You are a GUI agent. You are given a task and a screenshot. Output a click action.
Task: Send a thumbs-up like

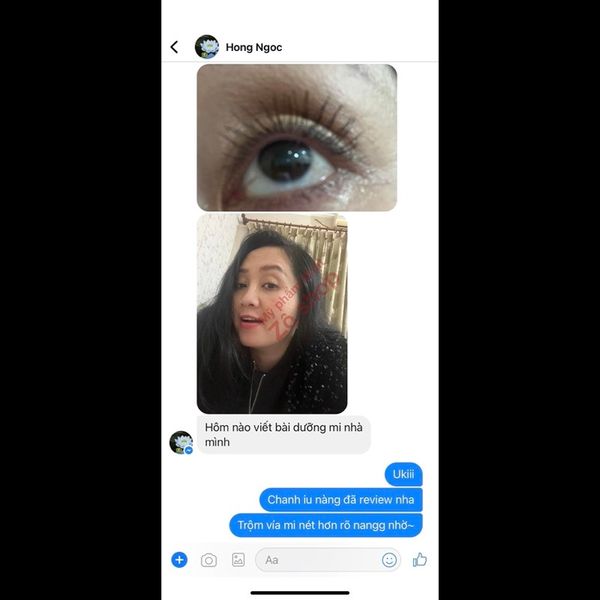[420, 560]
